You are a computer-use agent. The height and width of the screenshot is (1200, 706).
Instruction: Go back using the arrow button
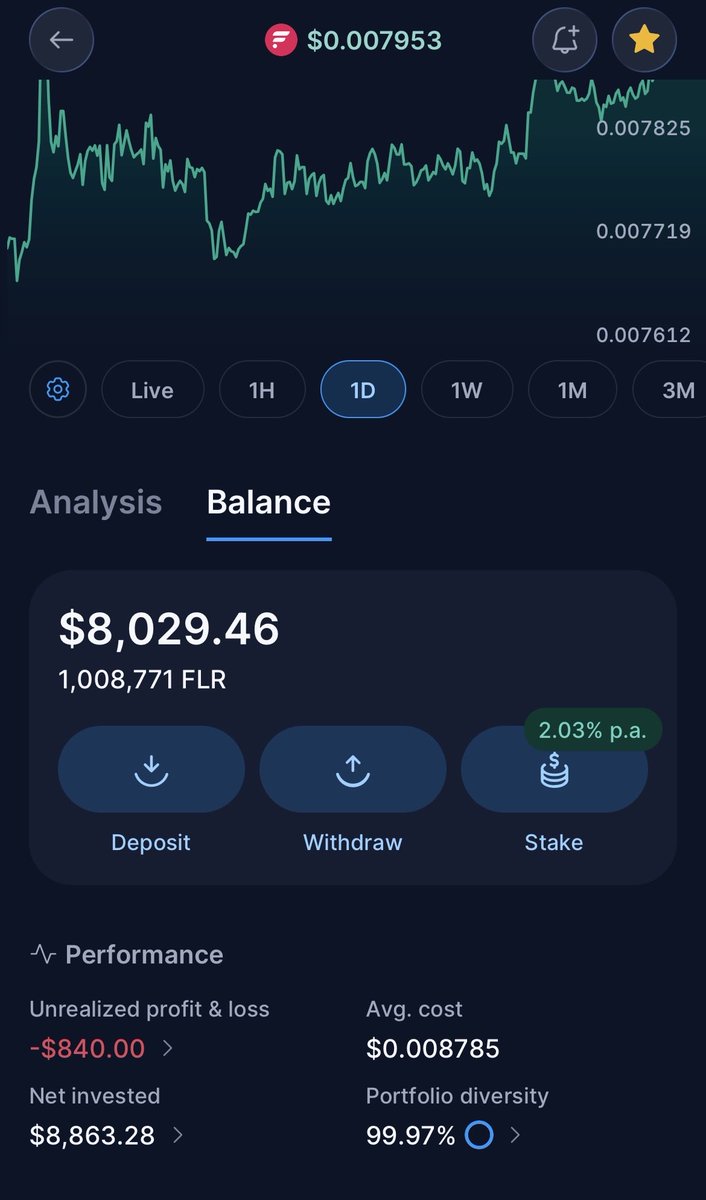(x=61, y=40)
